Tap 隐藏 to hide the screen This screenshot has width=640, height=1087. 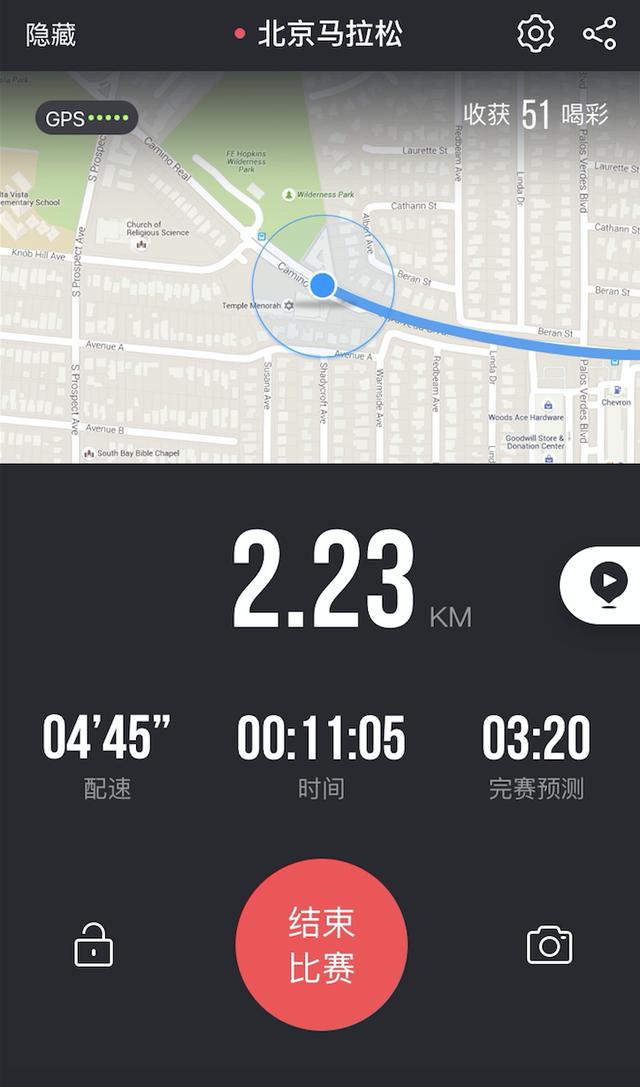point(51,35)
